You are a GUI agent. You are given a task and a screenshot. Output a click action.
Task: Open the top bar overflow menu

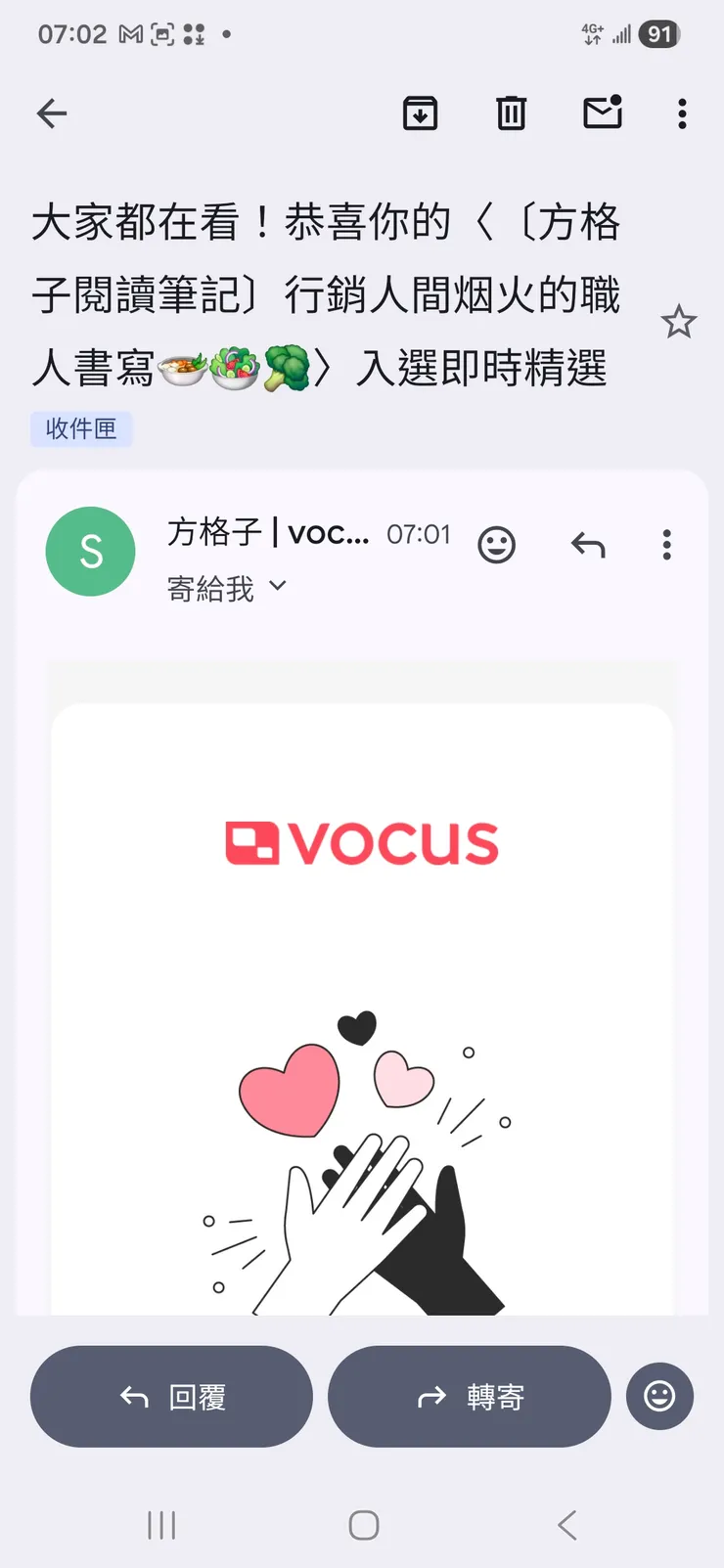click(682, 113)
